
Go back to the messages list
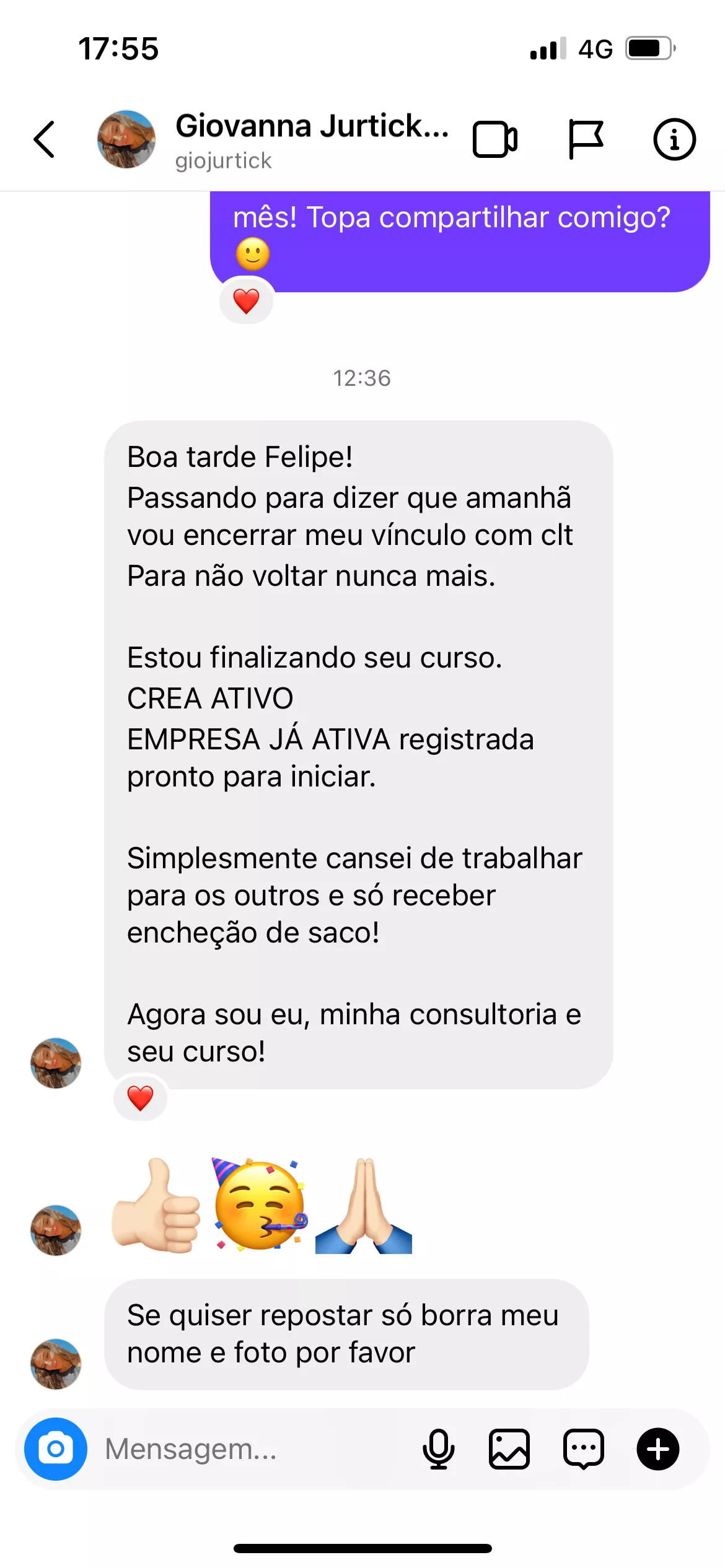(45, 139)
